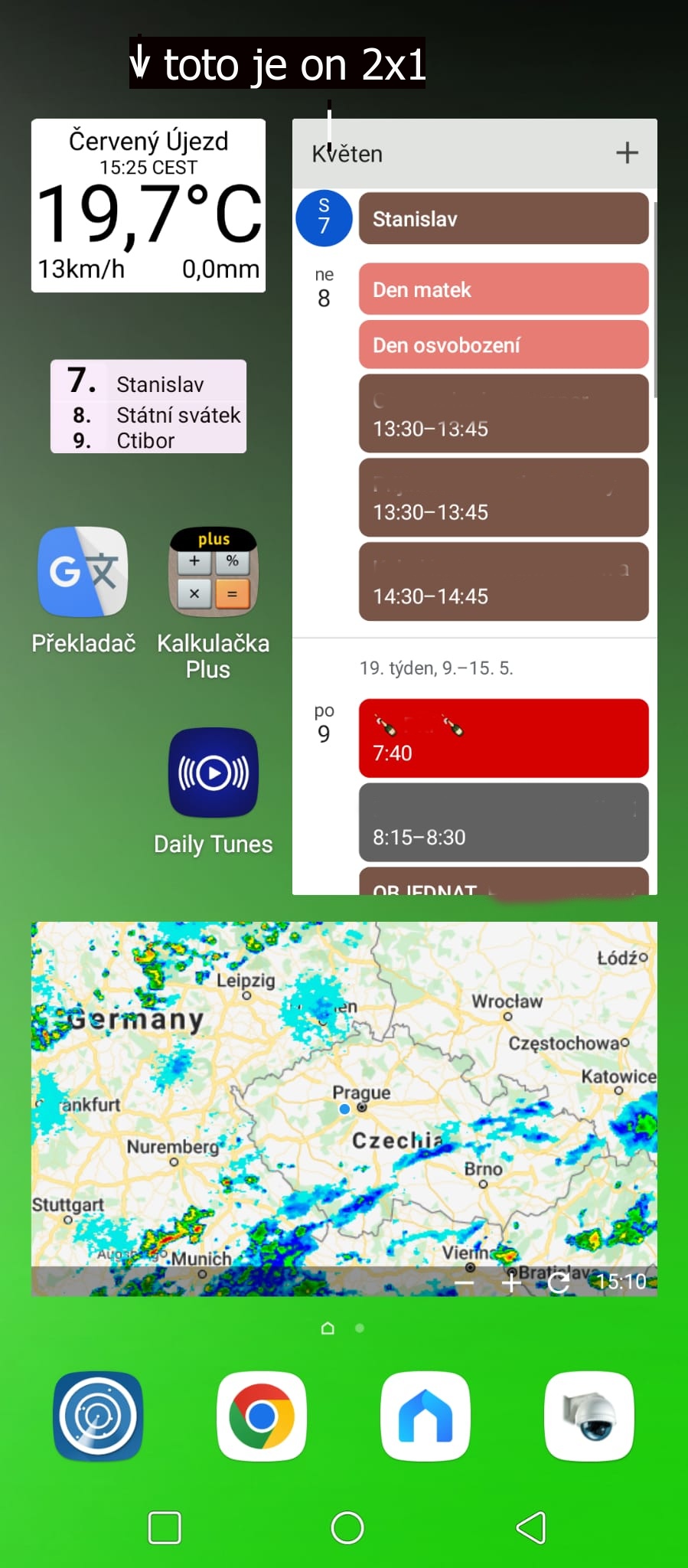This screenshot has height=1568, width=688.
Task: Open the Den osvobození event
Action: [x=504, y=345]
